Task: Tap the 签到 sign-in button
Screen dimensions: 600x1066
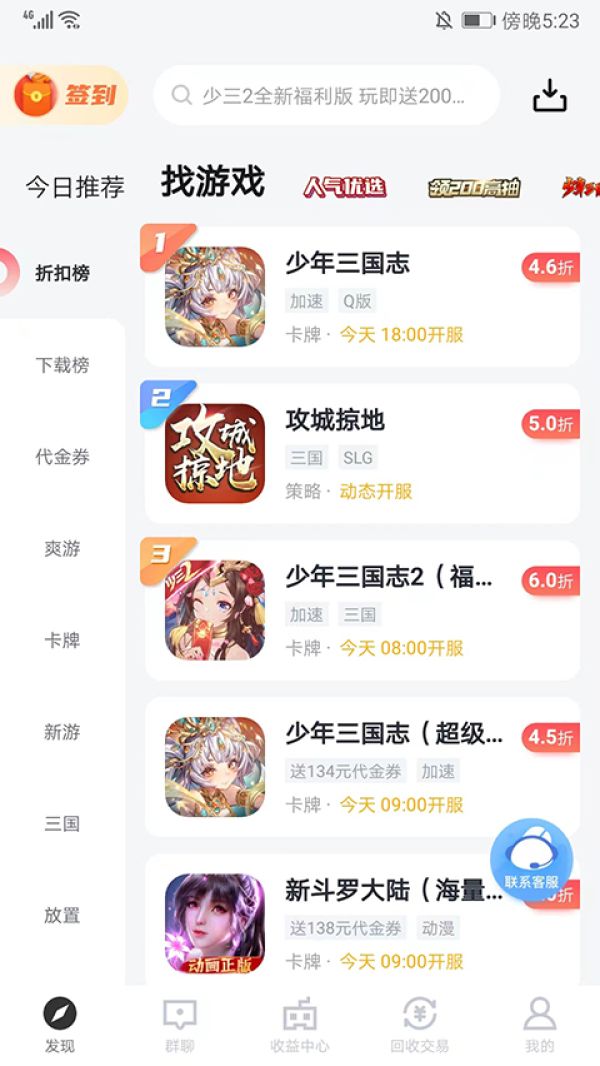Action: tap(66, 95)
